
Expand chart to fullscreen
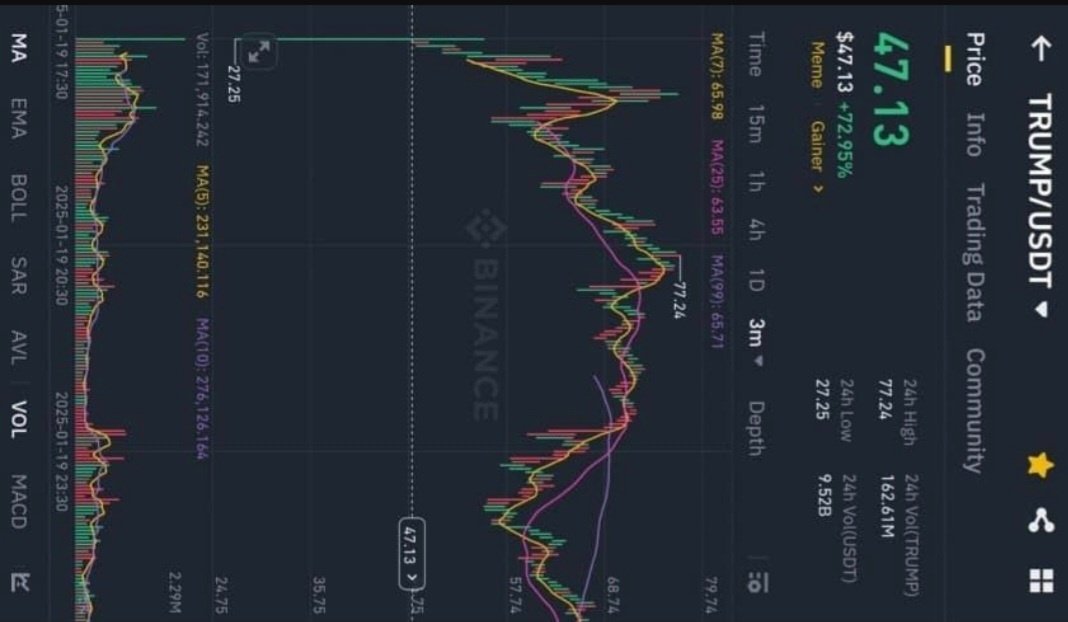[258, 52]
